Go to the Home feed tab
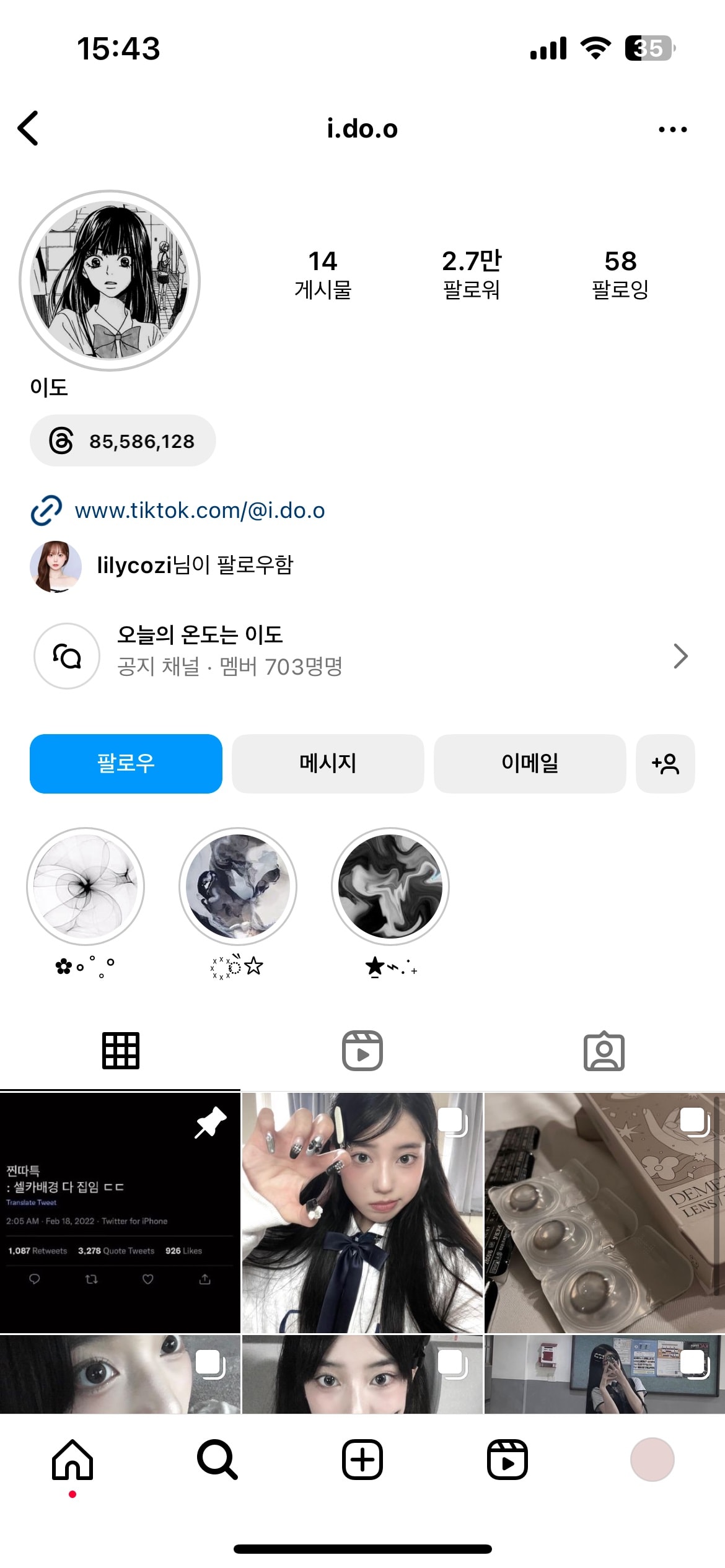This screenshot has height=1568, width=725. pos(72,1459)
